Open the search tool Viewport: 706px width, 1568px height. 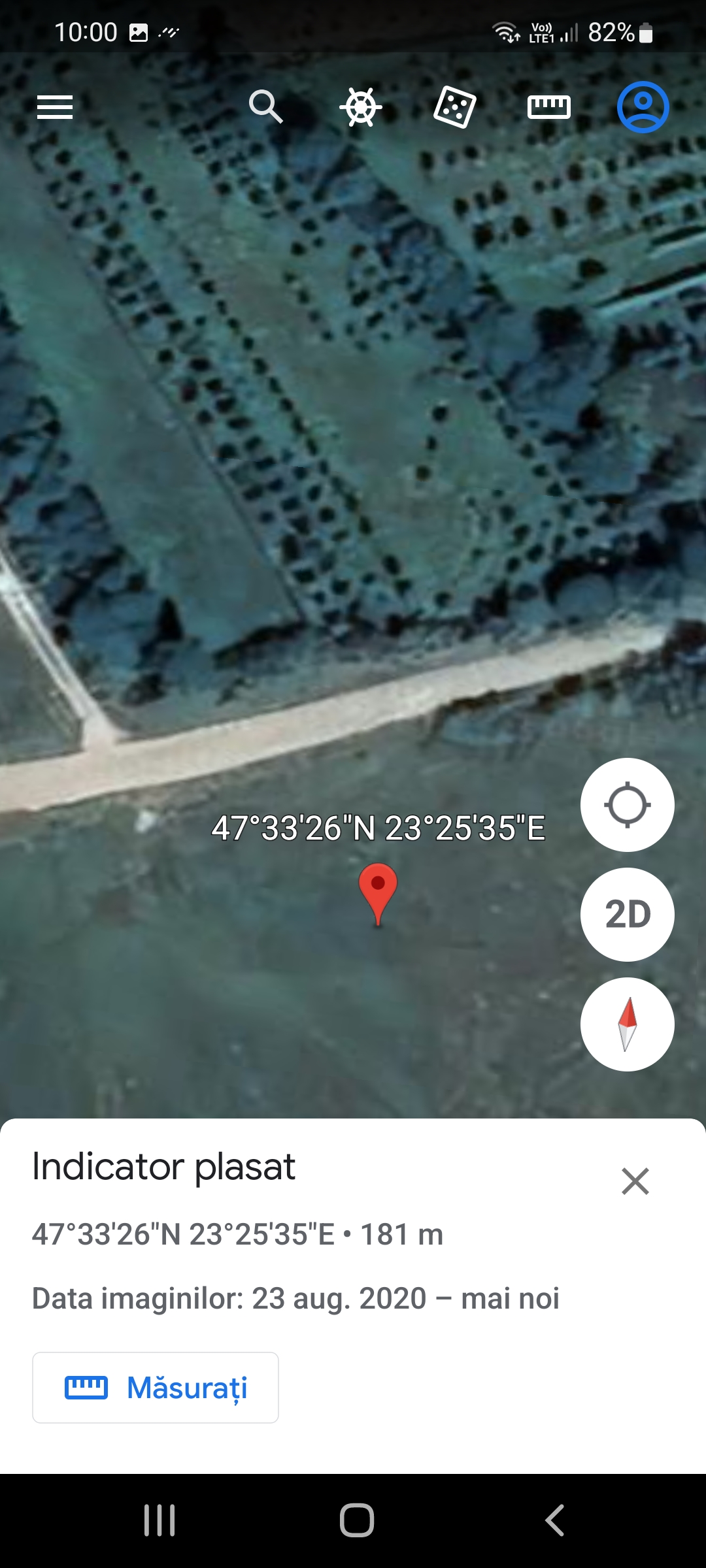265,106
